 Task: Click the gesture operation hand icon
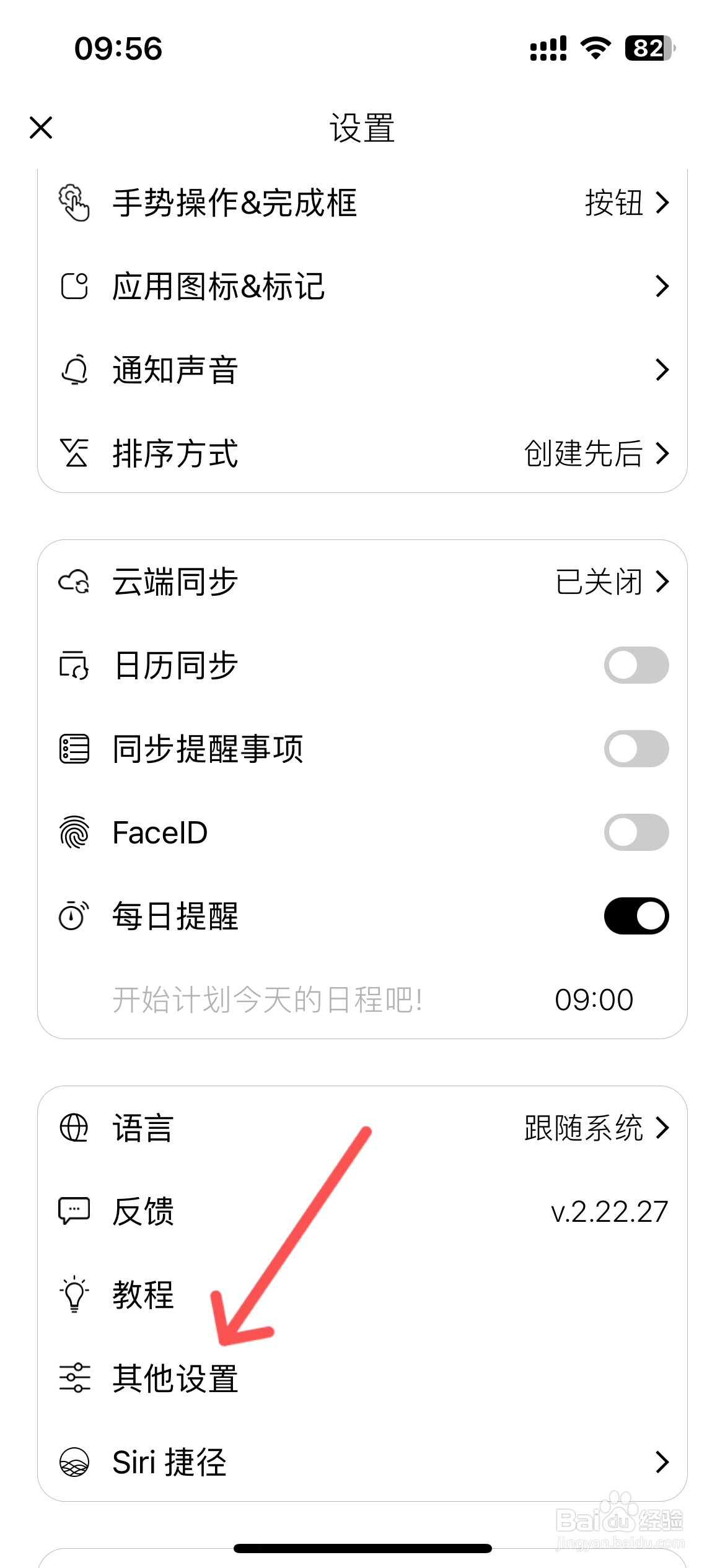74,203
